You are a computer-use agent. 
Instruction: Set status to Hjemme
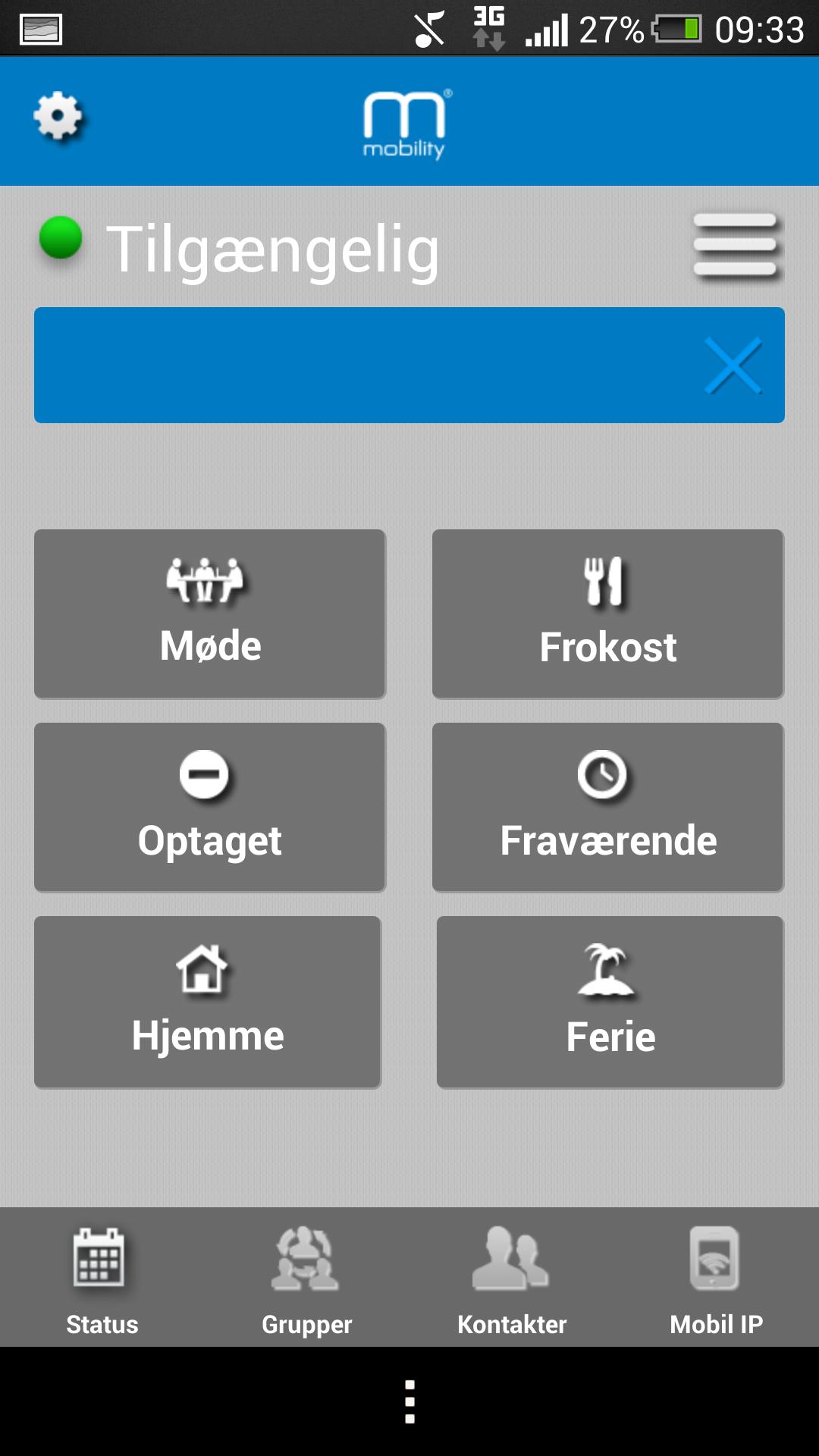[x=208, y=1002]
